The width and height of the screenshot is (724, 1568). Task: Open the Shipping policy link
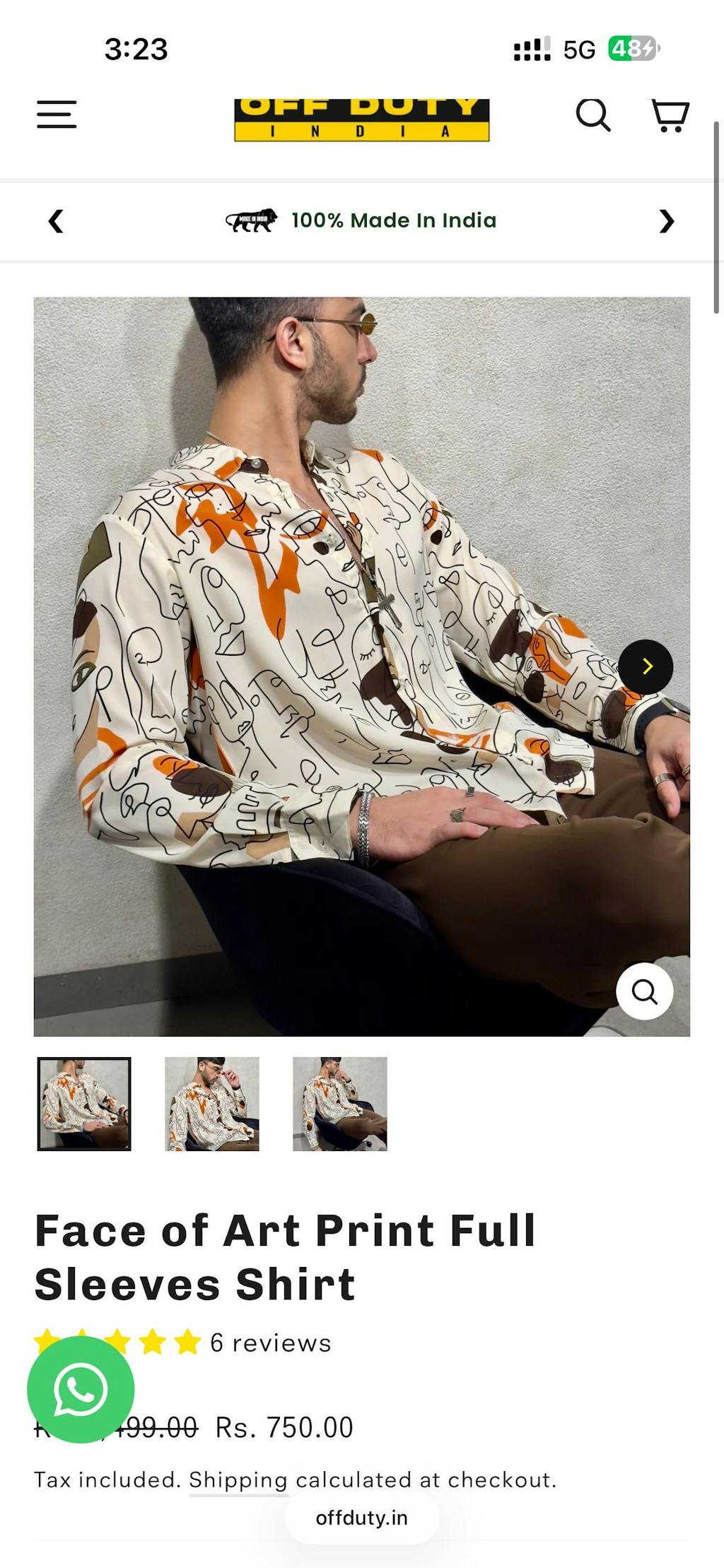click(238, 1480)
